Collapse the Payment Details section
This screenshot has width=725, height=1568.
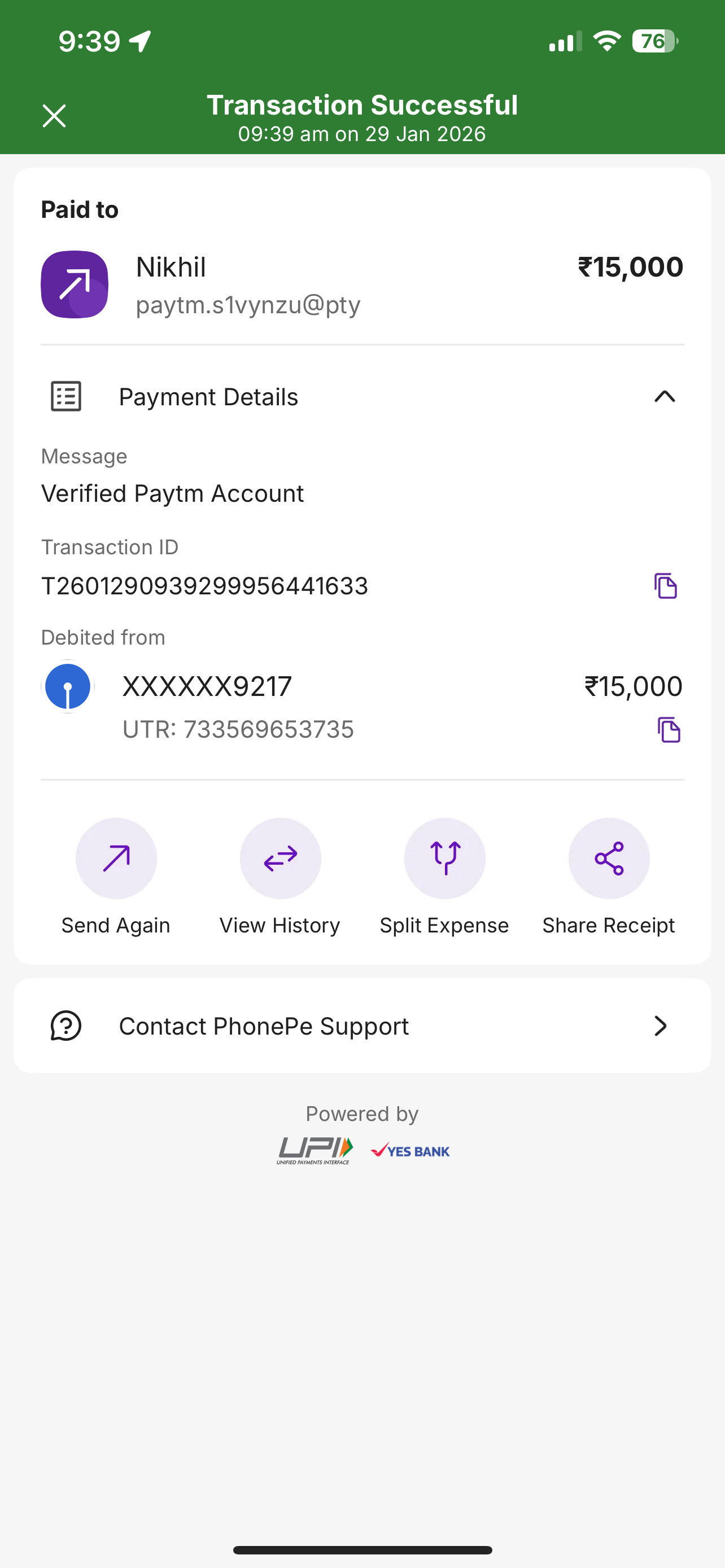coord(664,397)
